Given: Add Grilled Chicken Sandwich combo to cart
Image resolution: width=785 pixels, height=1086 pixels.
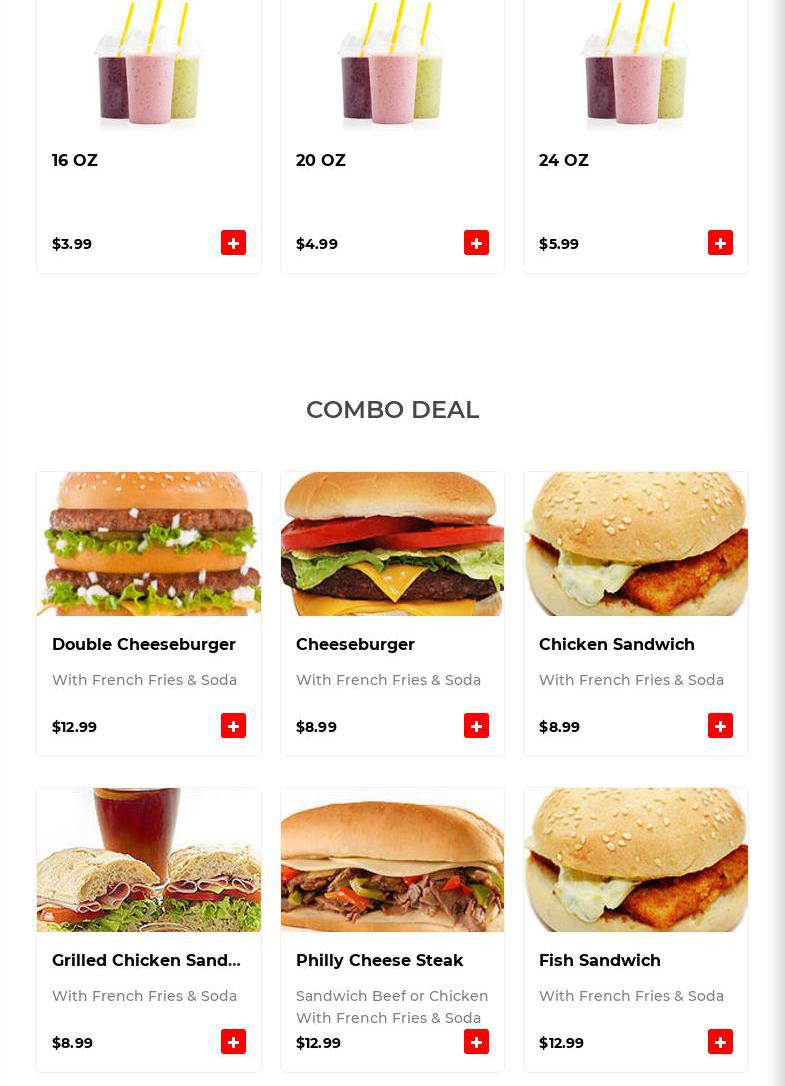Looking at the screenshot, I should tap(233, 1042).
